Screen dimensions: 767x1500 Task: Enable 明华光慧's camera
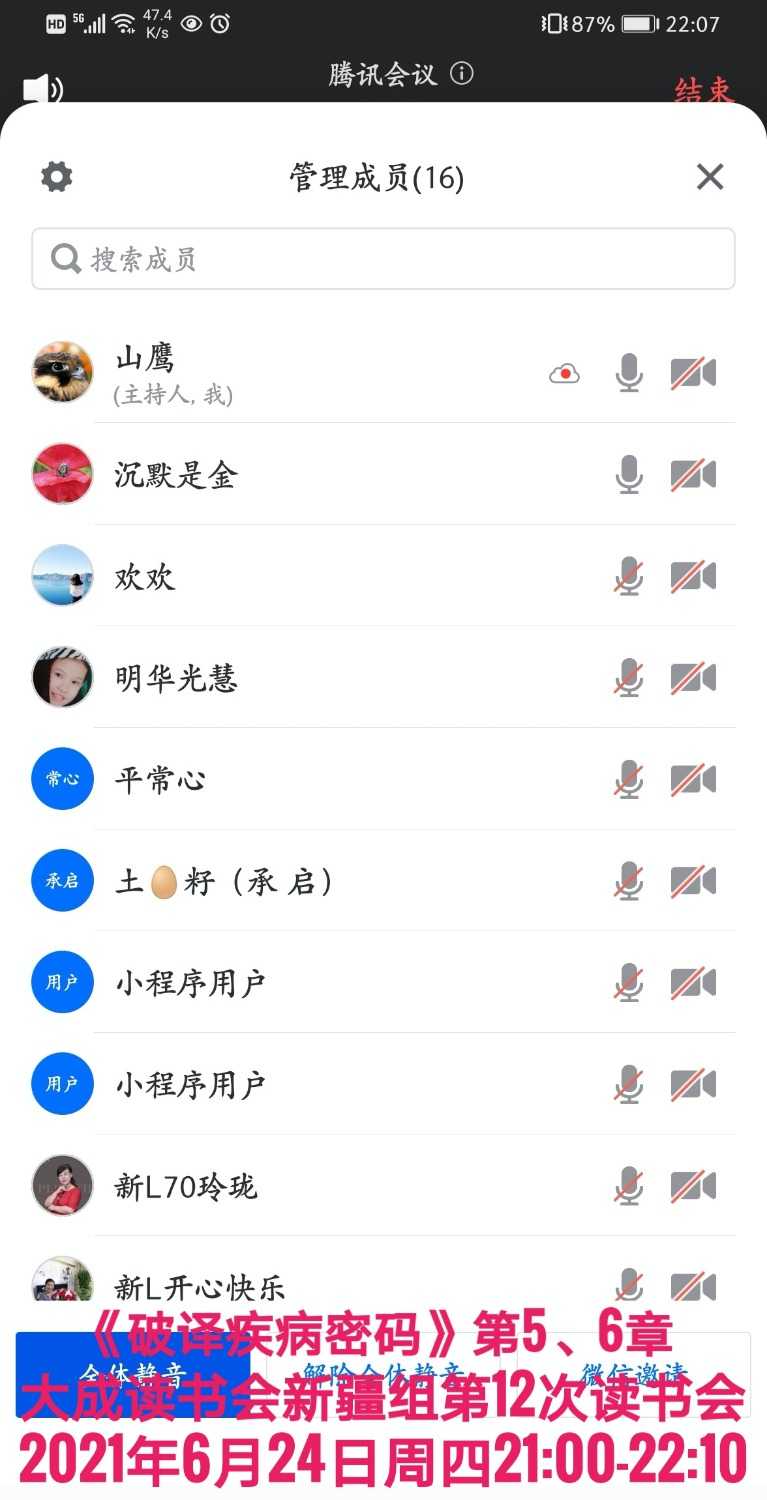[694, 677]
